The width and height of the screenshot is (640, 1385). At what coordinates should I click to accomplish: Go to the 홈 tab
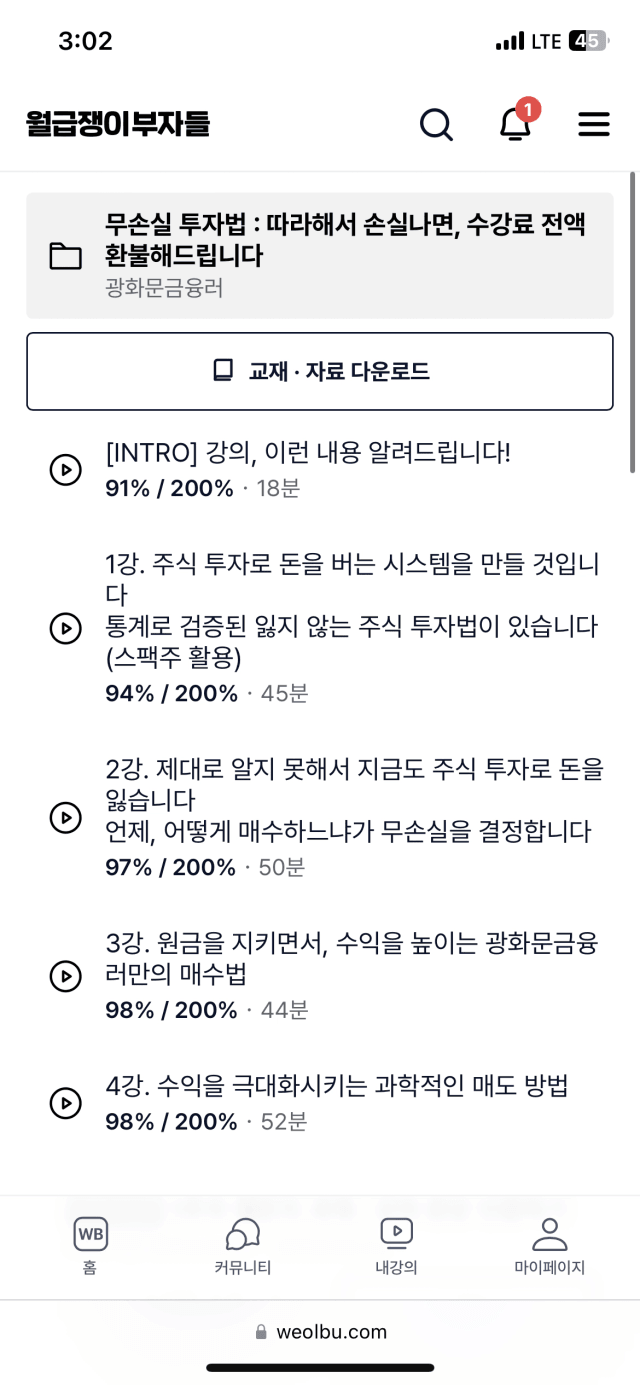tap(90, 1246)
